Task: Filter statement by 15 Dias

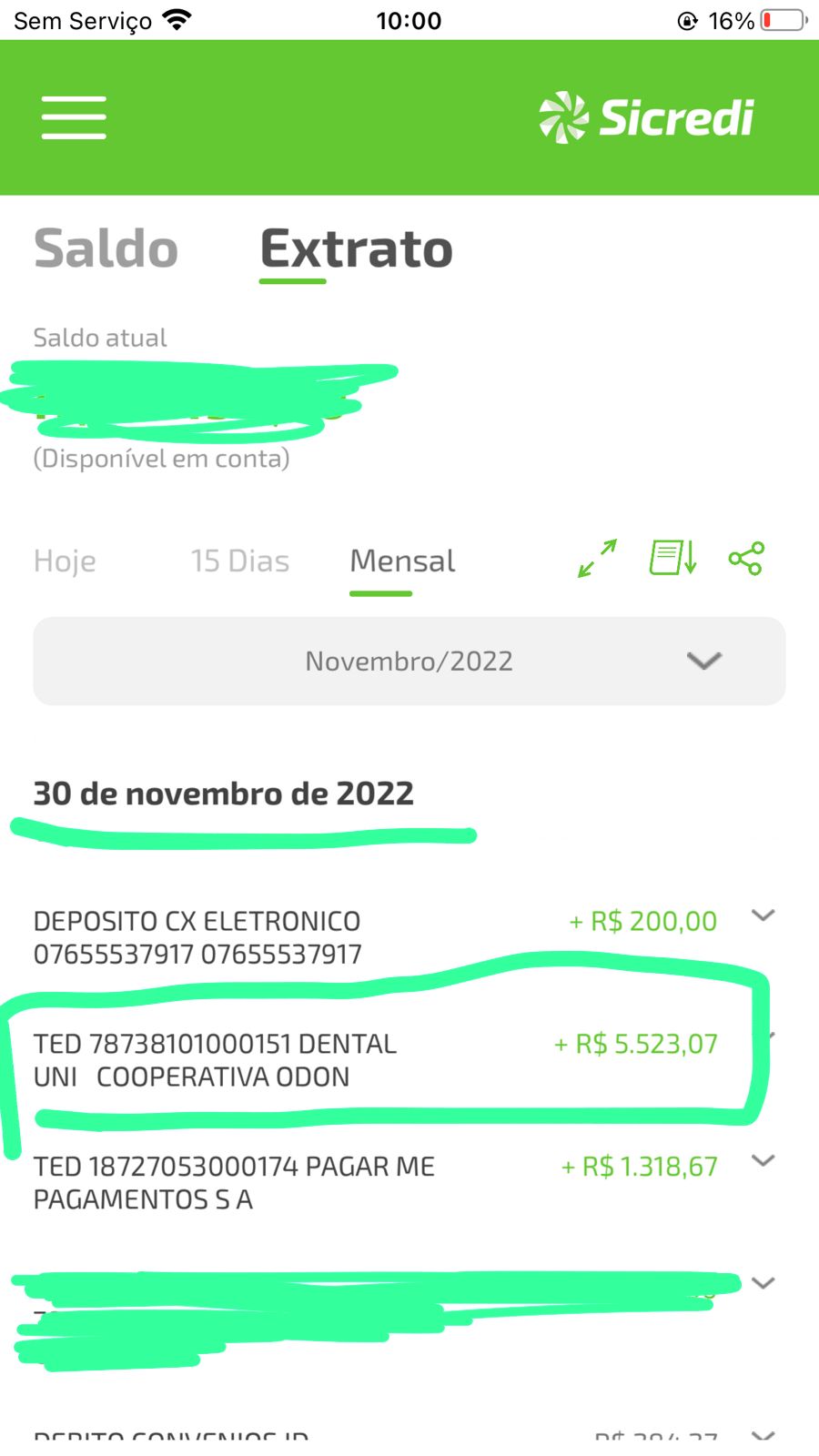Action: tap(239, 561)
